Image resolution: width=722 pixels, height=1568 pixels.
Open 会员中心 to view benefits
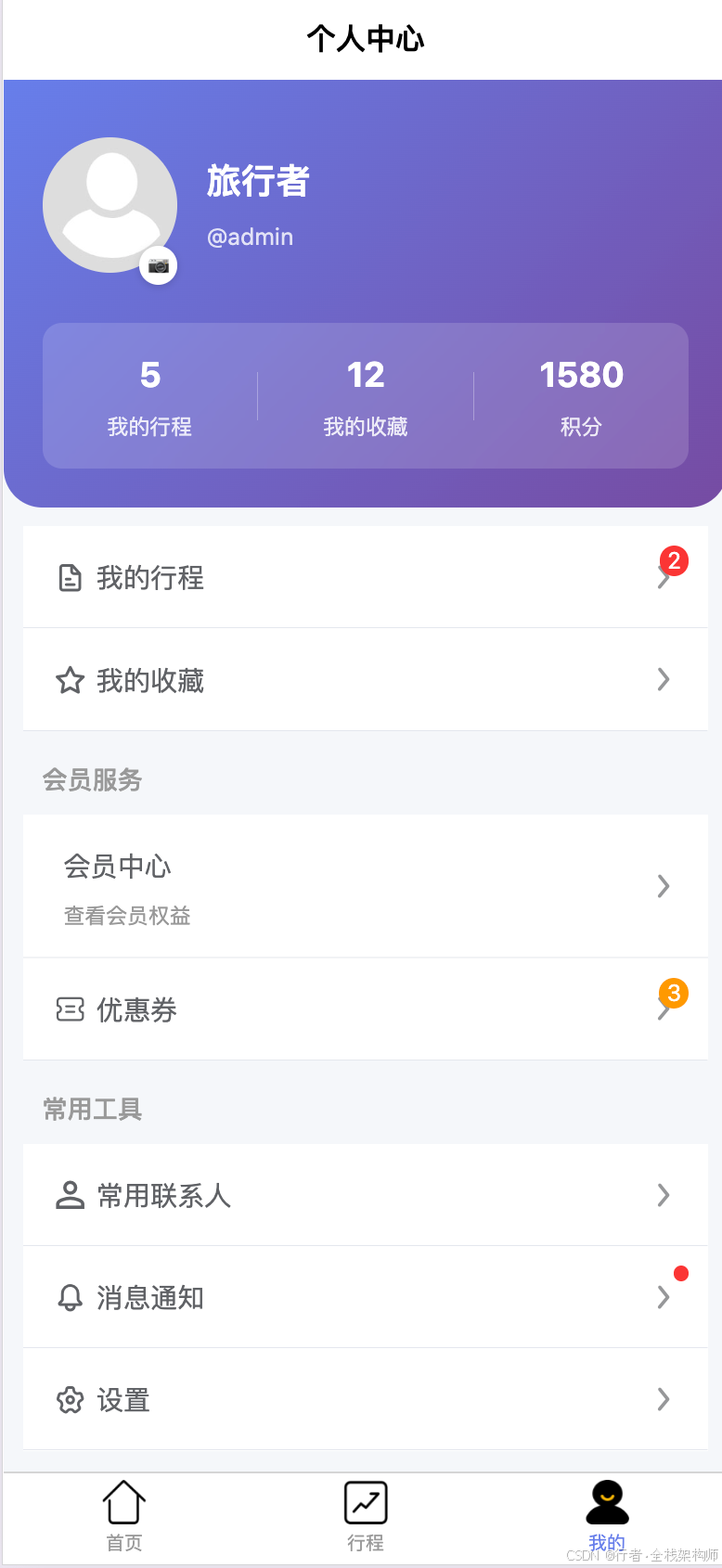coord(366,886)
